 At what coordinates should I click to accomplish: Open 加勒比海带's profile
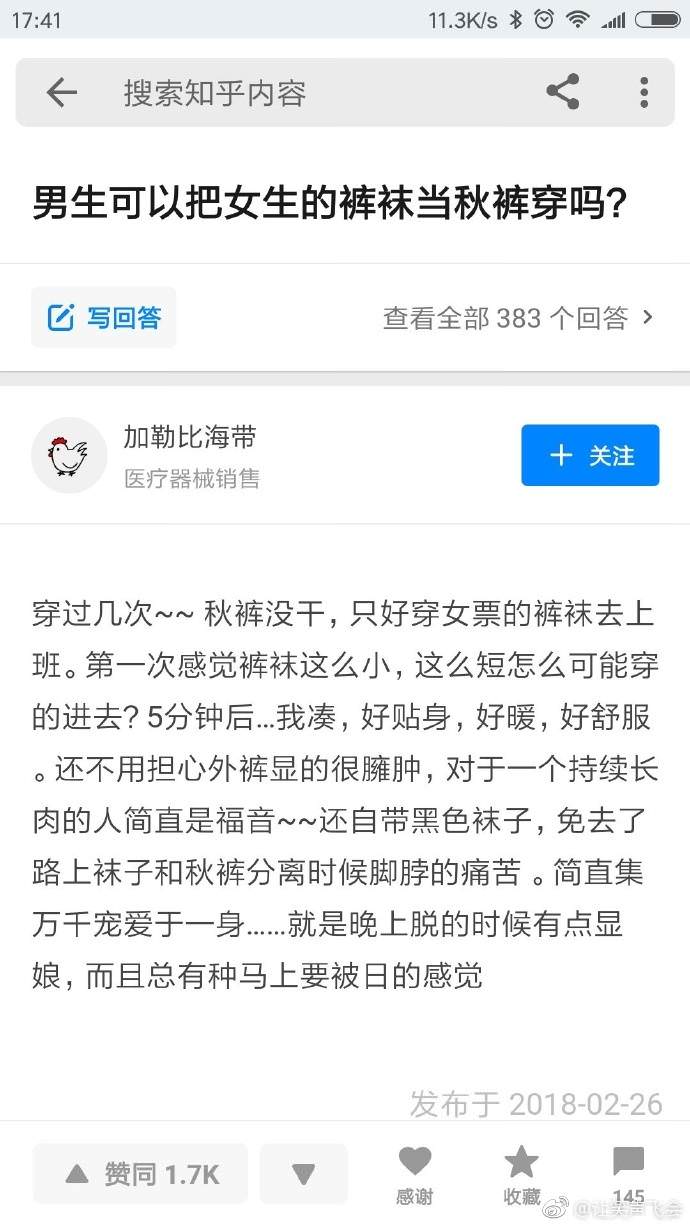[x=189, y=437]
